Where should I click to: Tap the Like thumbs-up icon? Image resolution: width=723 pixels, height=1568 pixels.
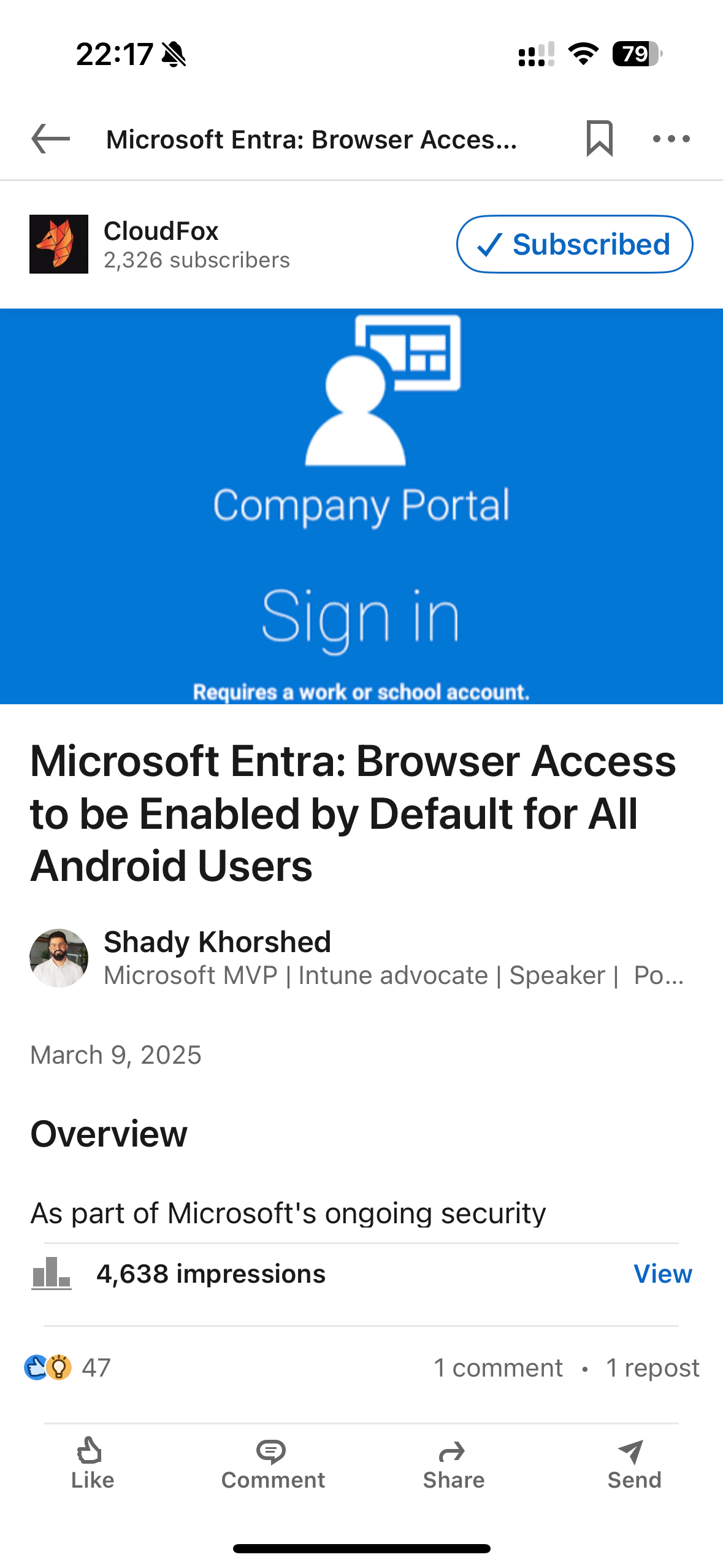coord(91,1451)
